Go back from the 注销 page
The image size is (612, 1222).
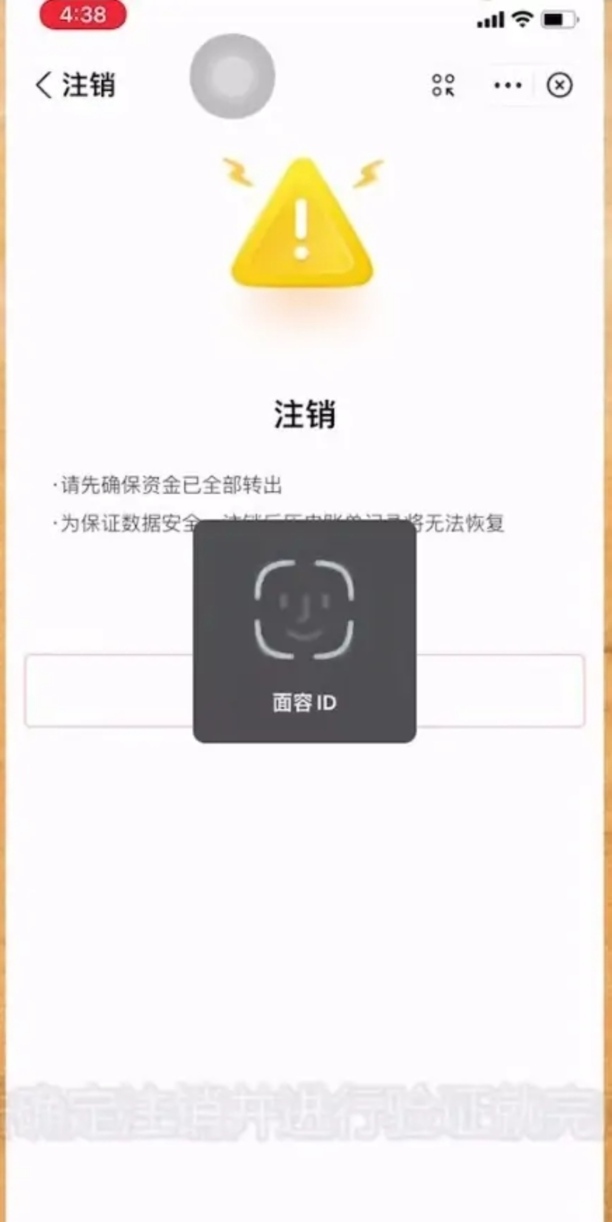[43, 85]
